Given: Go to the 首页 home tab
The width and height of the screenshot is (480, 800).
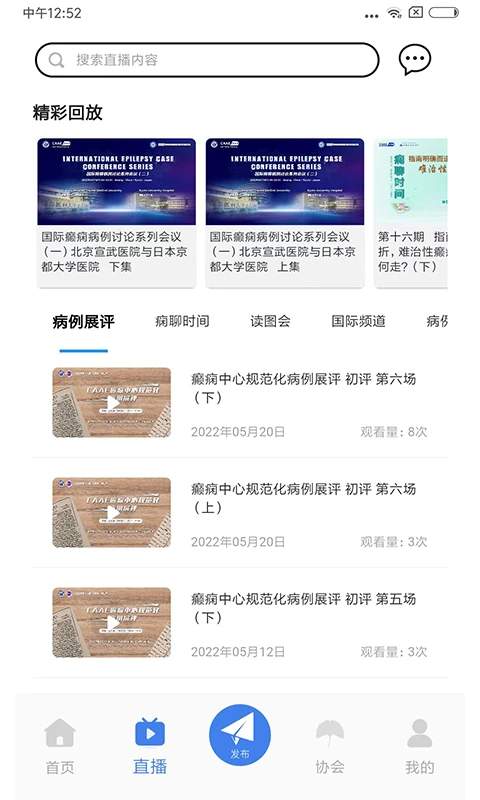Looking at the screenshot, I should pos(60,746).
